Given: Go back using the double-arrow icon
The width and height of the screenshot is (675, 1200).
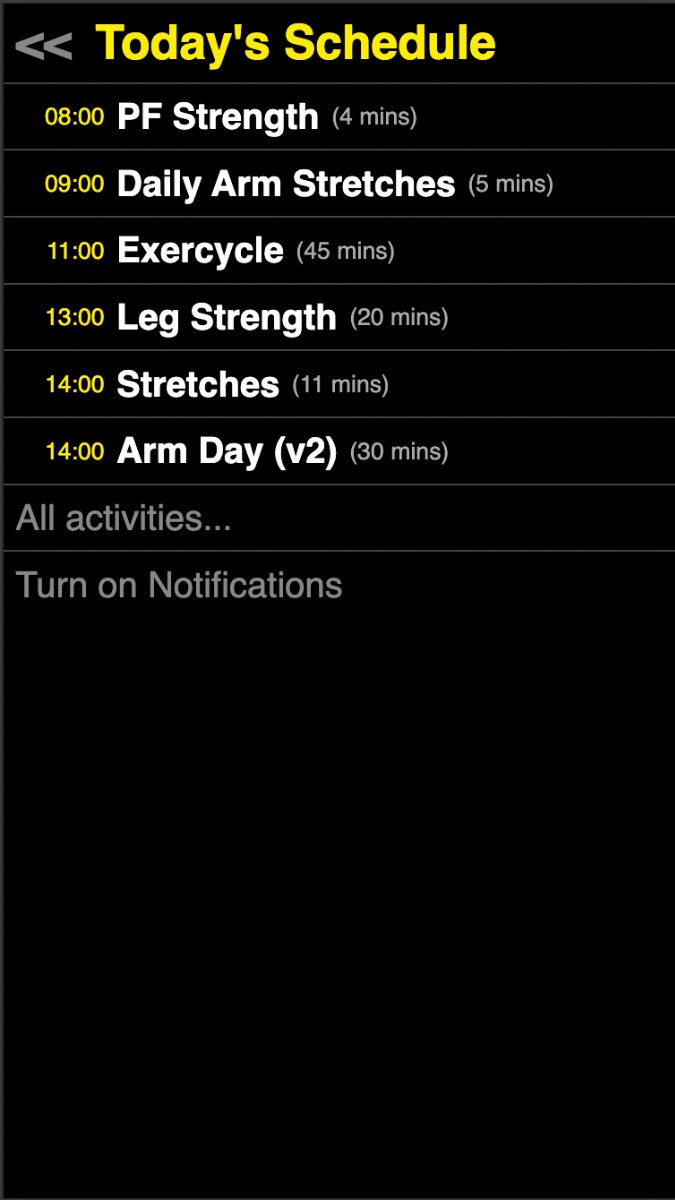Looking at the screenshot, I should [44, 45].
